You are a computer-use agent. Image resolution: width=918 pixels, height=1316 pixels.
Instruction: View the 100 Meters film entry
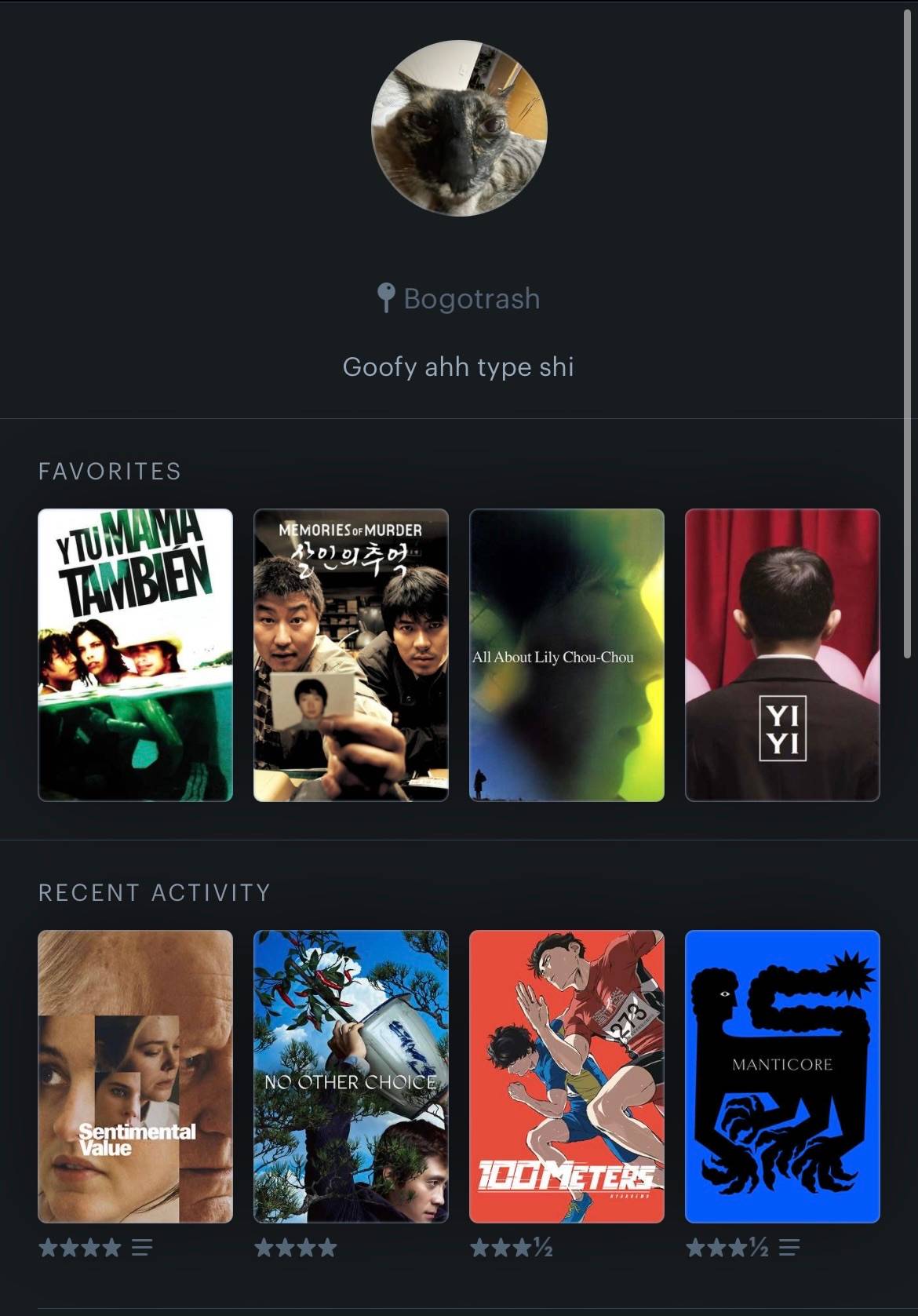[x=566, y=1077]
